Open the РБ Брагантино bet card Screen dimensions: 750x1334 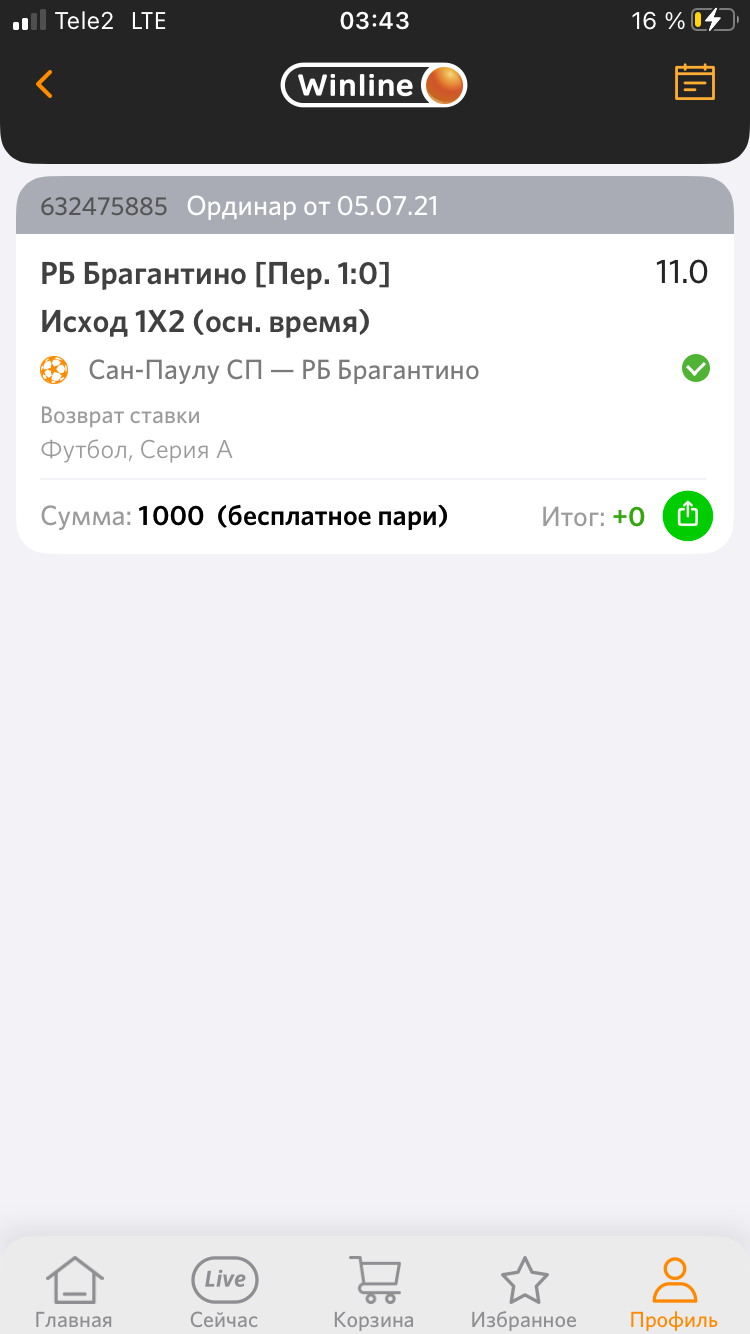(x=375, y=365)
